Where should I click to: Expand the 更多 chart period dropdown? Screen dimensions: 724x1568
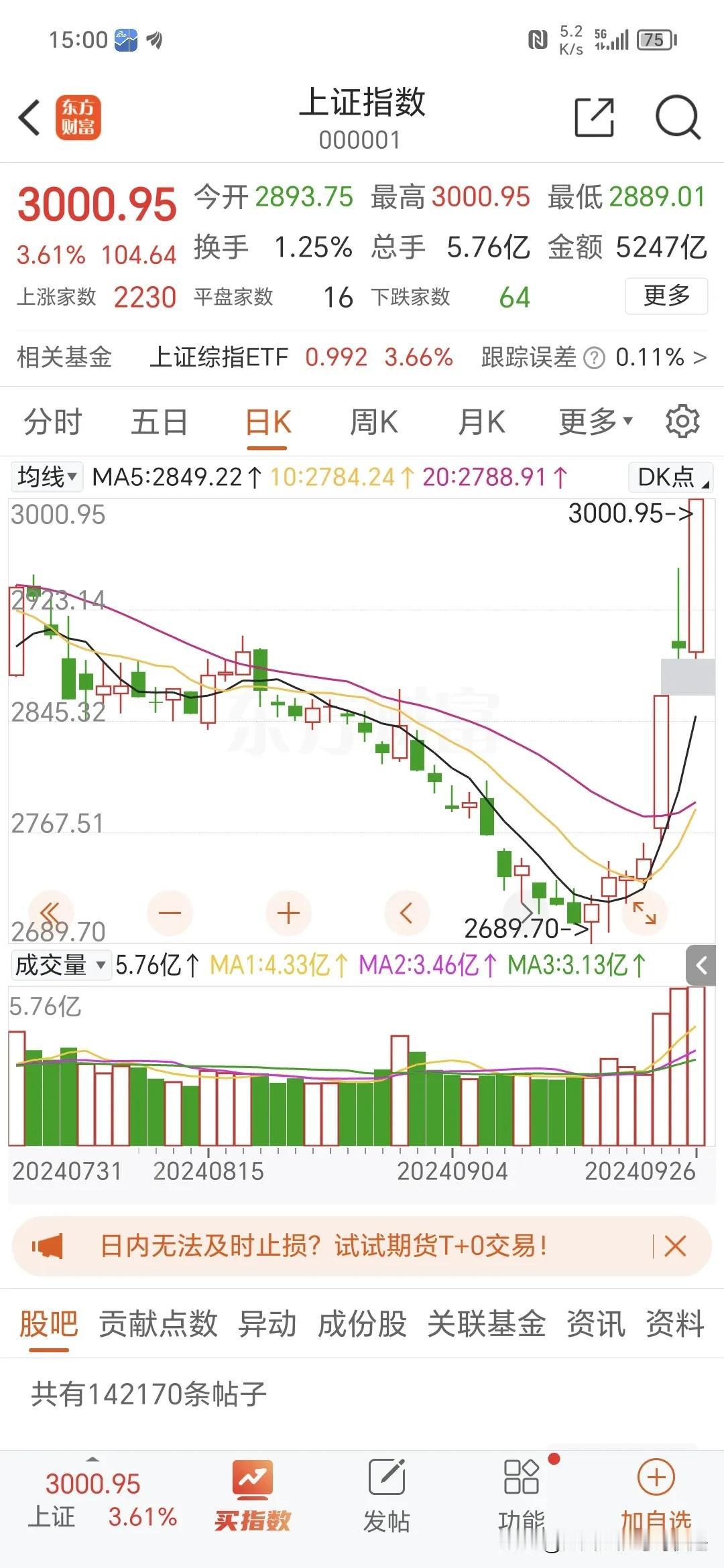point(595,421)
